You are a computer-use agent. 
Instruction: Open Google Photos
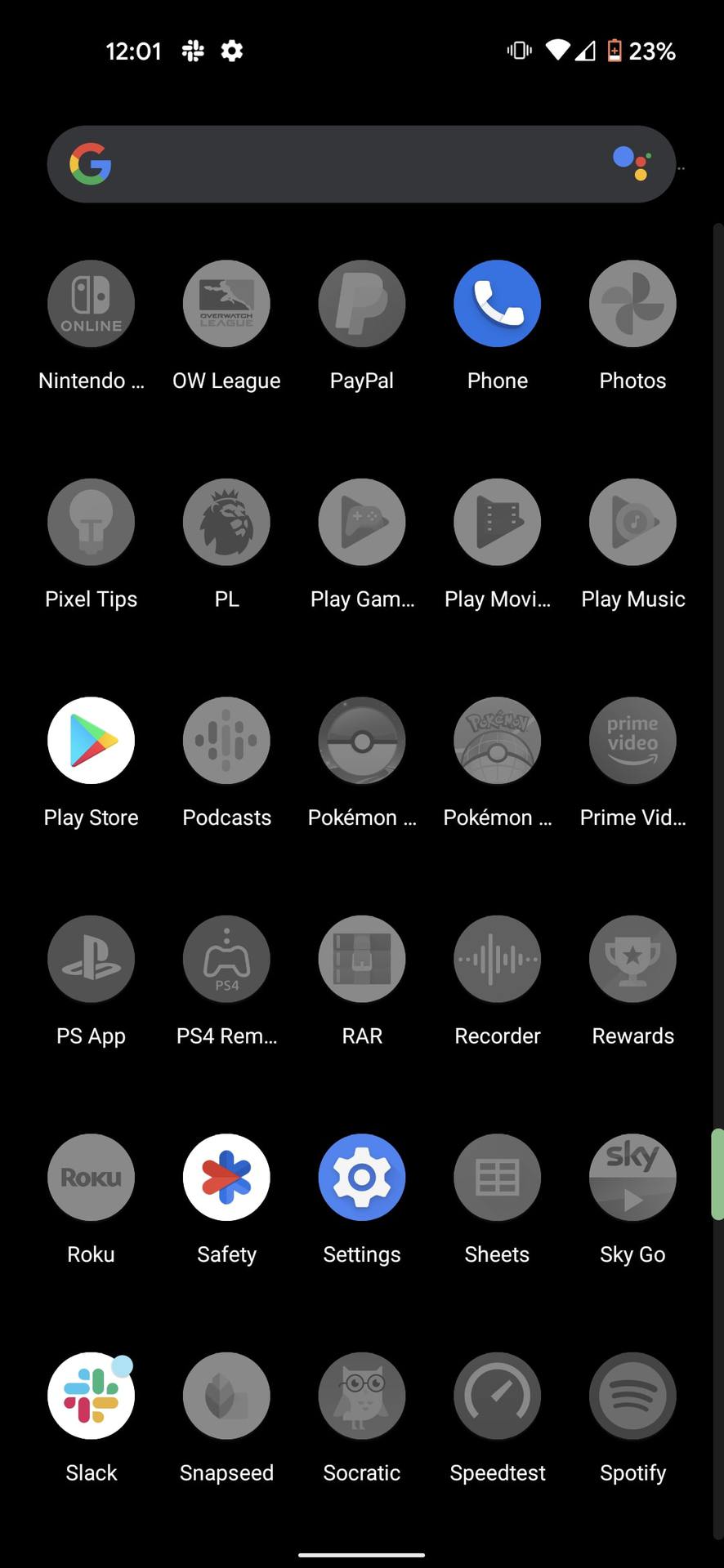pos(632,304)
